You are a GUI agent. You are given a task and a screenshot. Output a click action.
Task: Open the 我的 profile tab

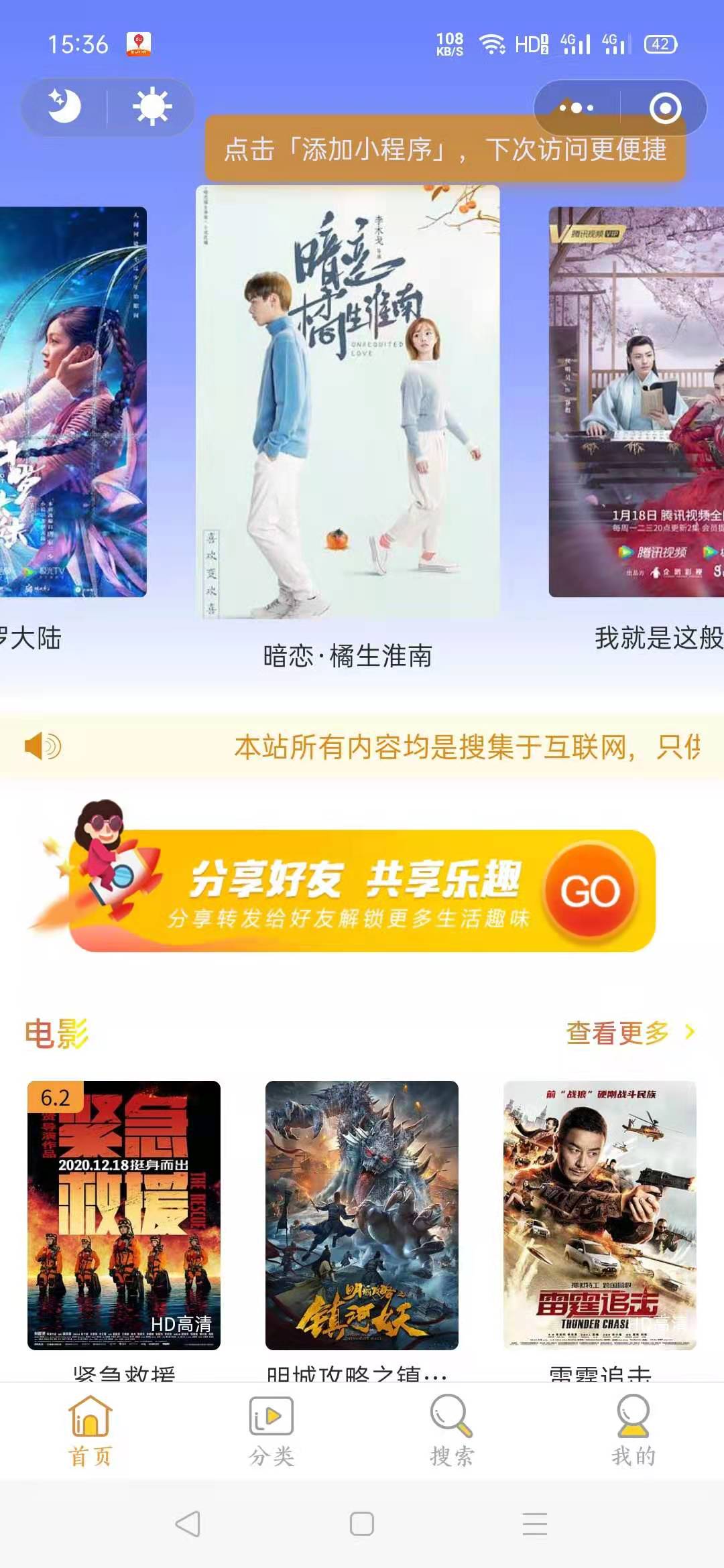tap(633, 1430)
